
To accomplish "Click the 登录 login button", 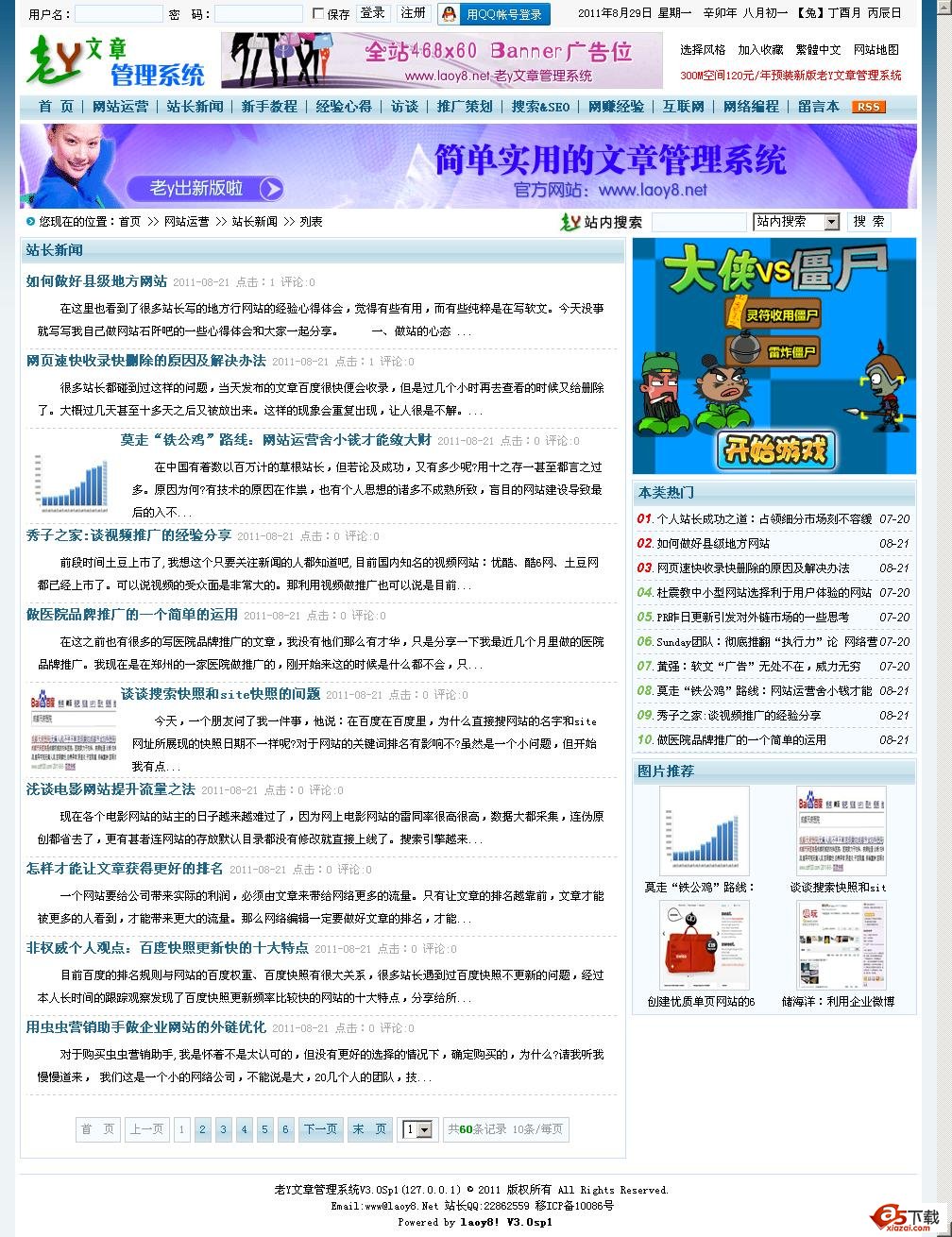I will (372, 13).
